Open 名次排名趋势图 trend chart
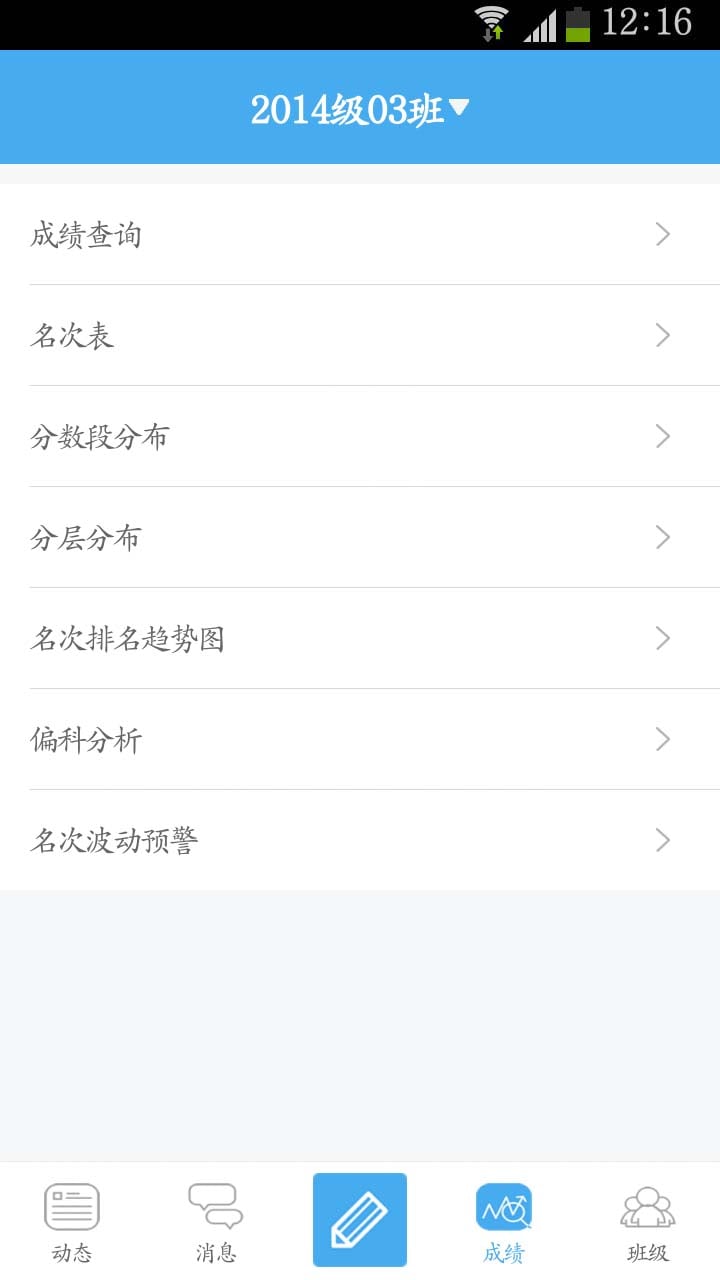 360,638
